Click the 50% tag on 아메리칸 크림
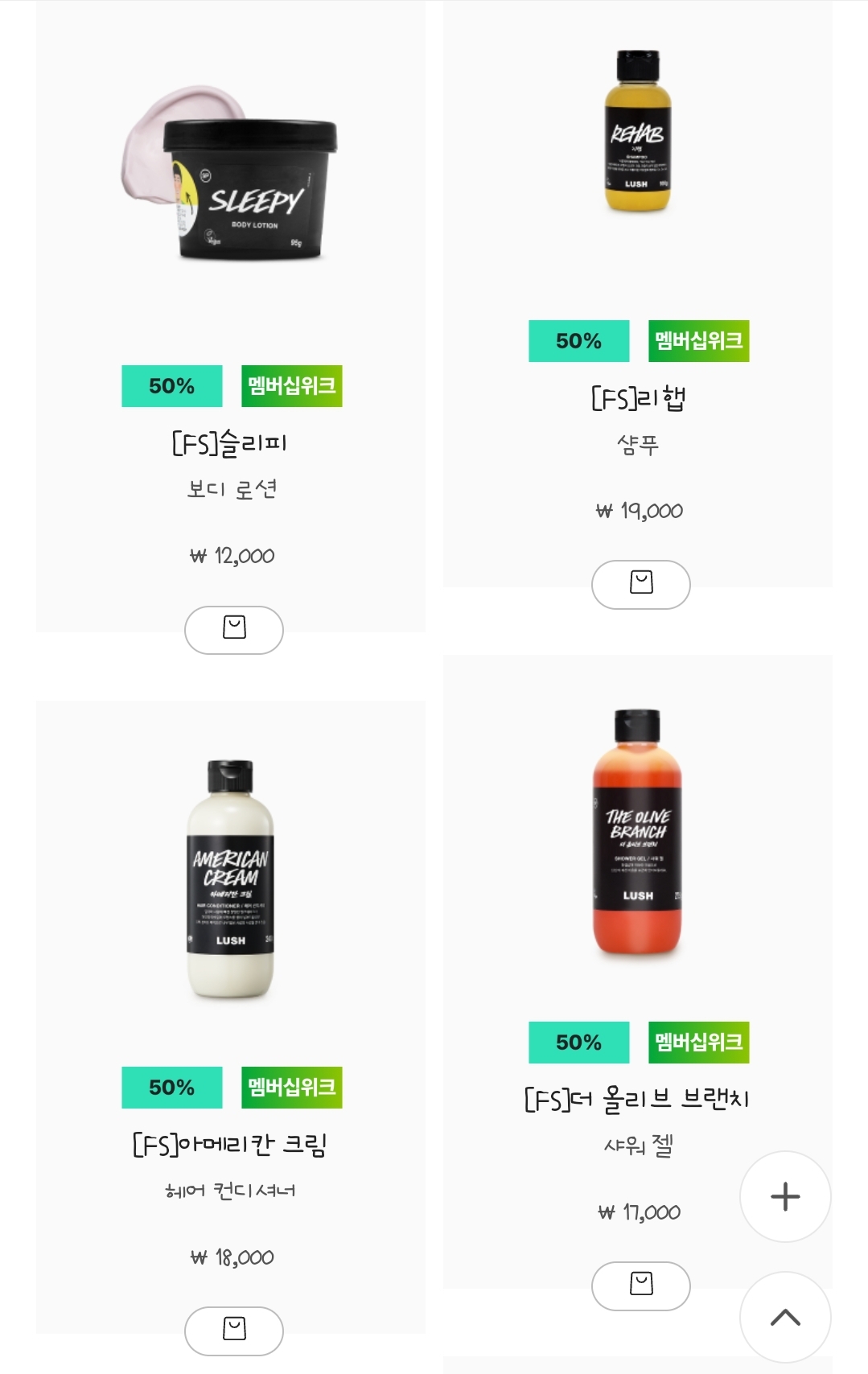868x1374 pixels. point(171,1088)
